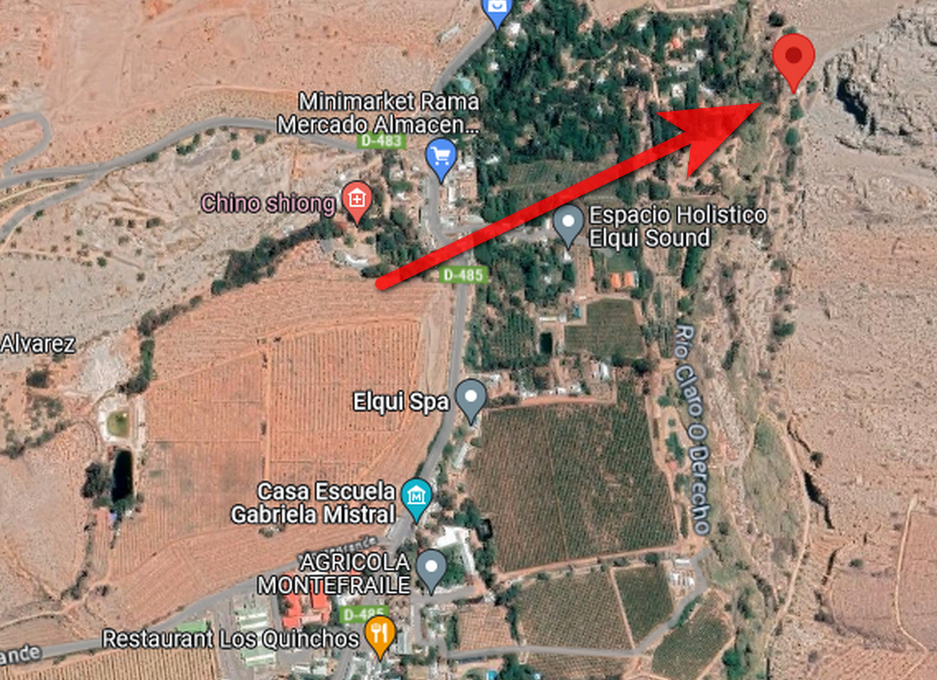Viewport: 937px width, 680px height.
Task: Tap the red dropped location pin
Action: [x=795, y=58]
